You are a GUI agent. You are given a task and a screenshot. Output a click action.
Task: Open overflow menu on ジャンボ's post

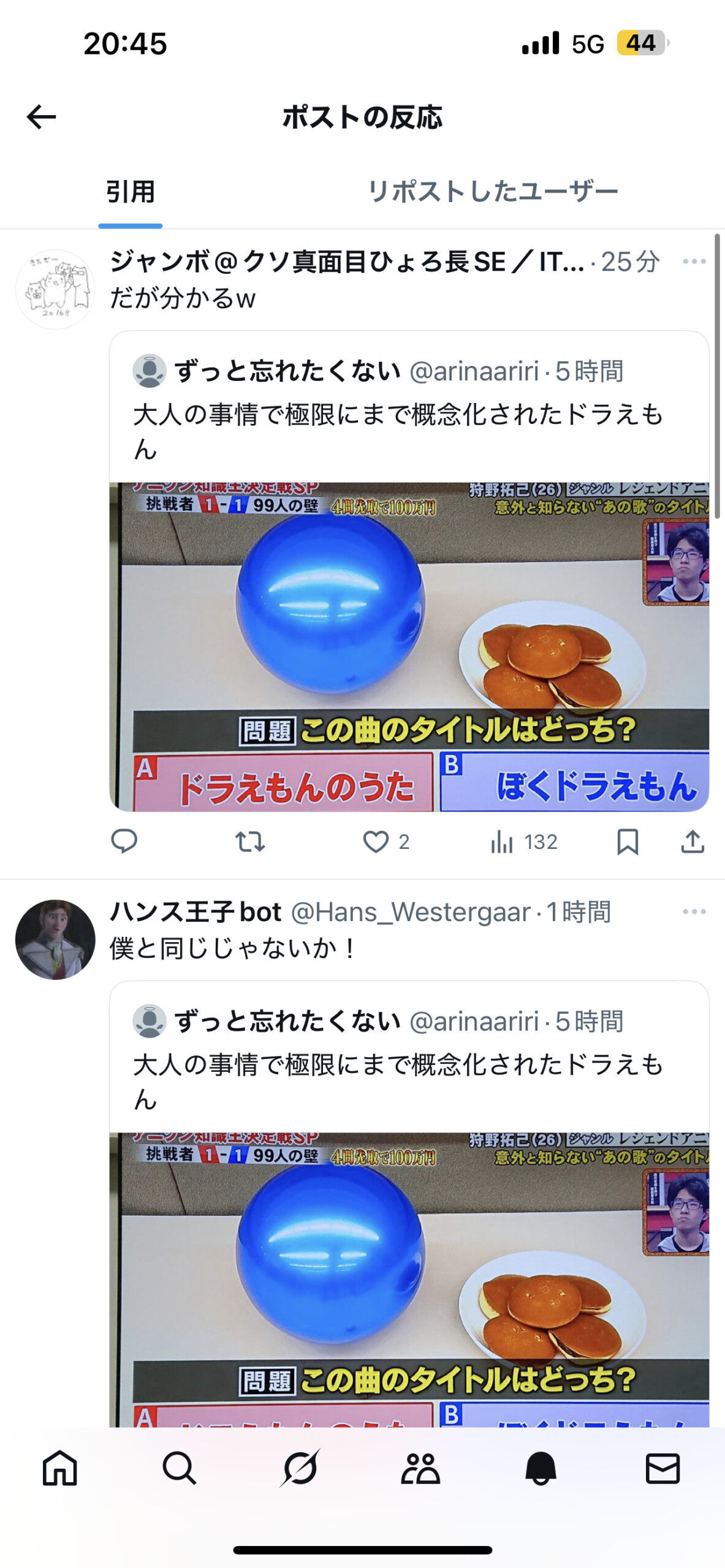pyautogui.click(x=694, y=262)
